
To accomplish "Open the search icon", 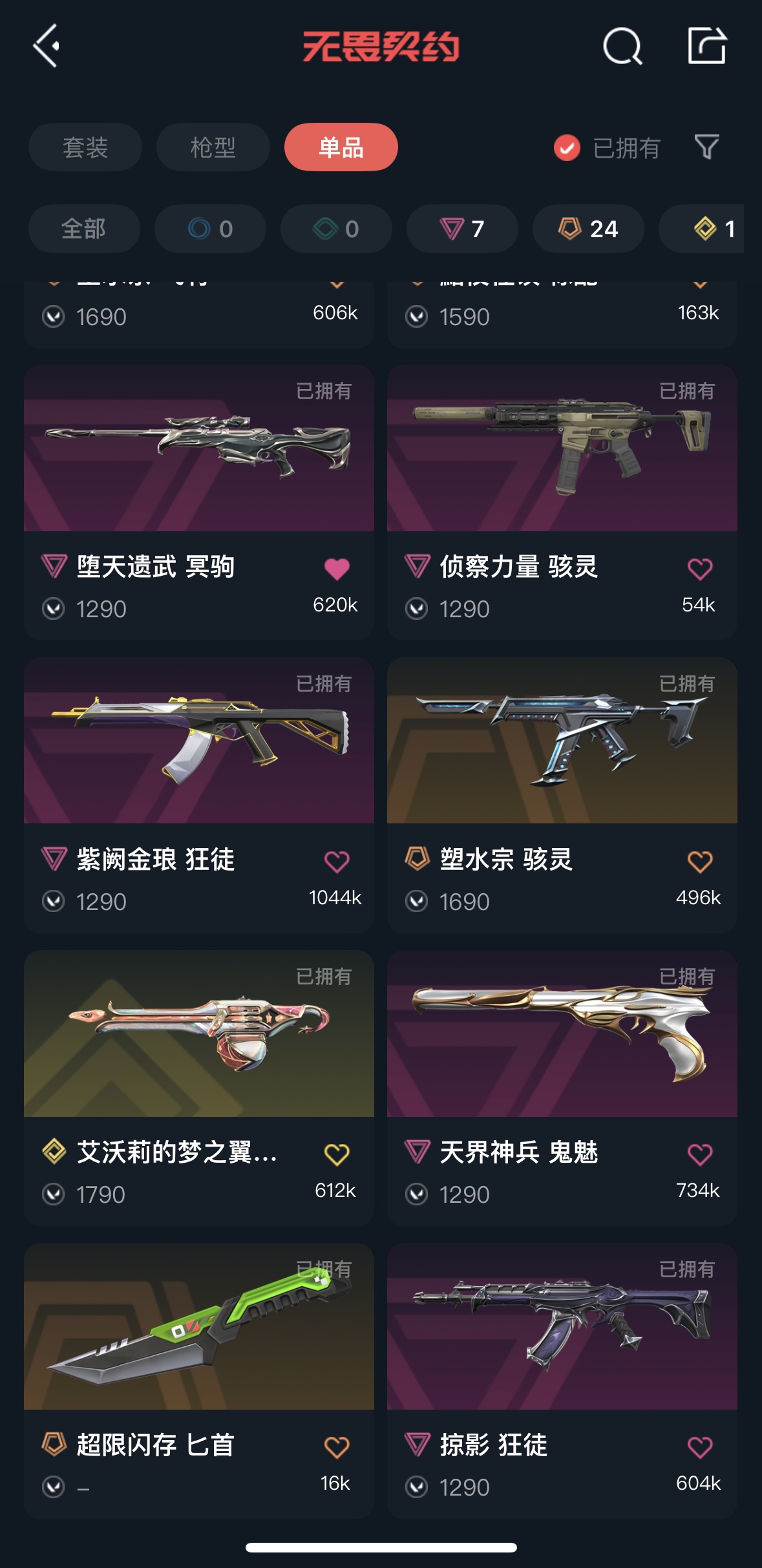I will point(622,47).
